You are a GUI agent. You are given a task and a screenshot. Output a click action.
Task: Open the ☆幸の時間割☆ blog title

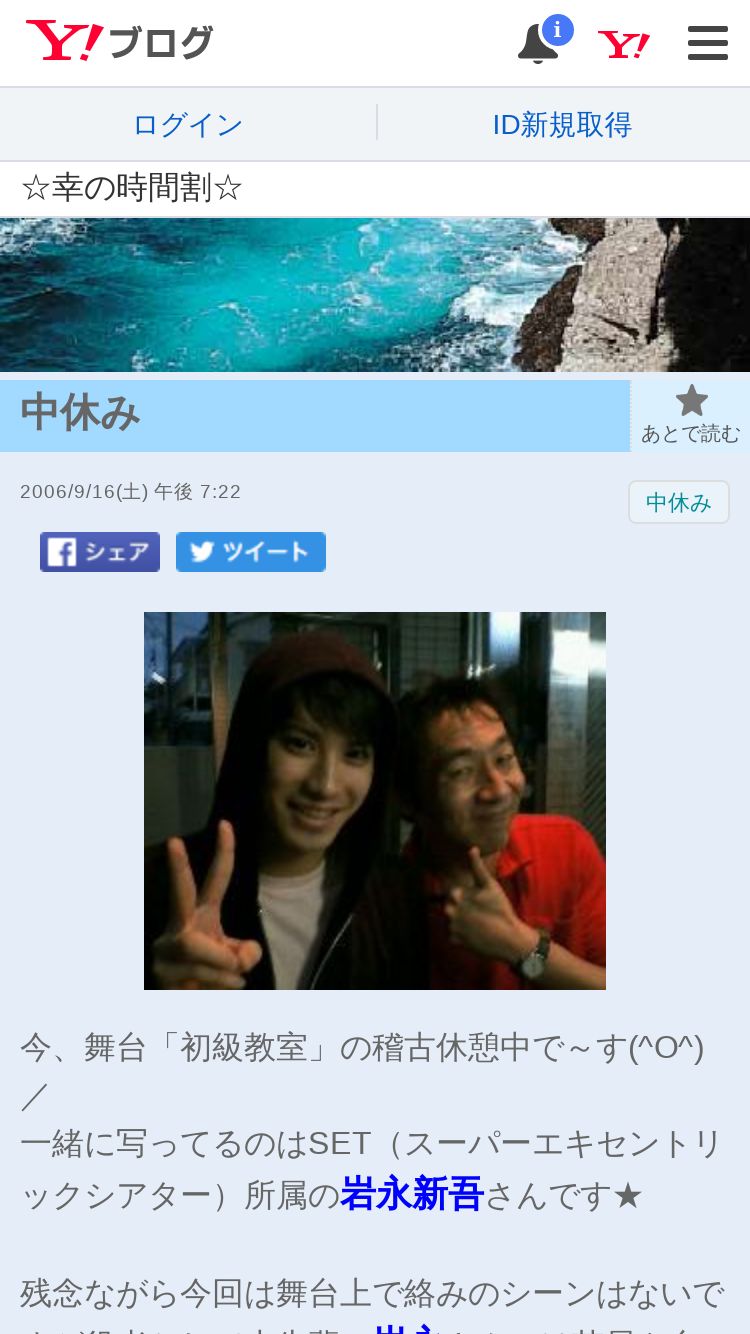tap(131, 188)
